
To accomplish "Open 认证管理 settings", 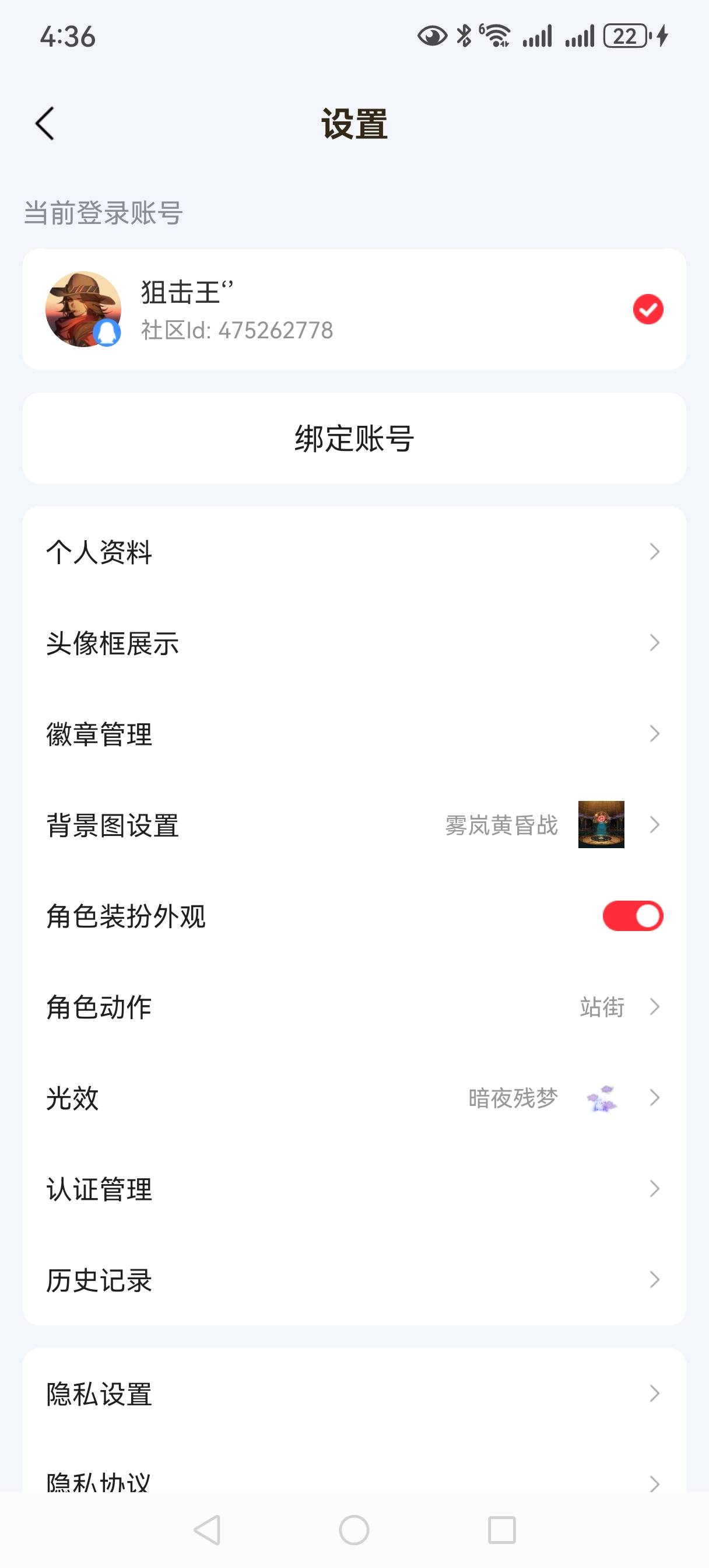I will (355, 1190).
